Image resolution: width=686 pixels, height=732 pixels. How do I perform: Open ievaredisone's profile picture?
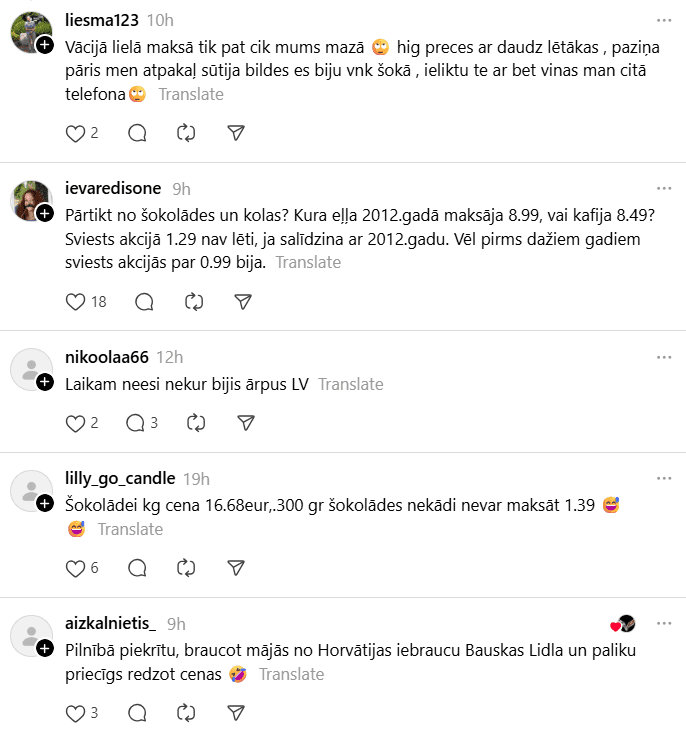30,203
